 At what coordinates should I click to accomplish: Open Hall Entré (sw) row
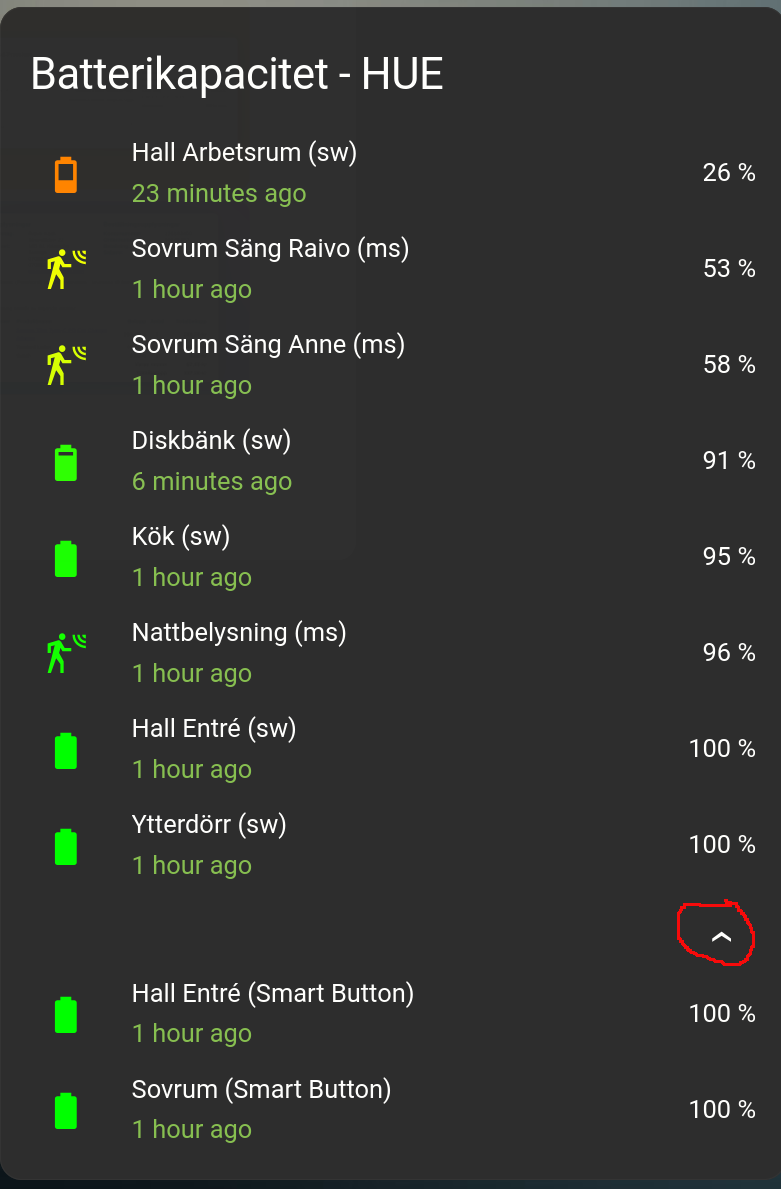214,729
